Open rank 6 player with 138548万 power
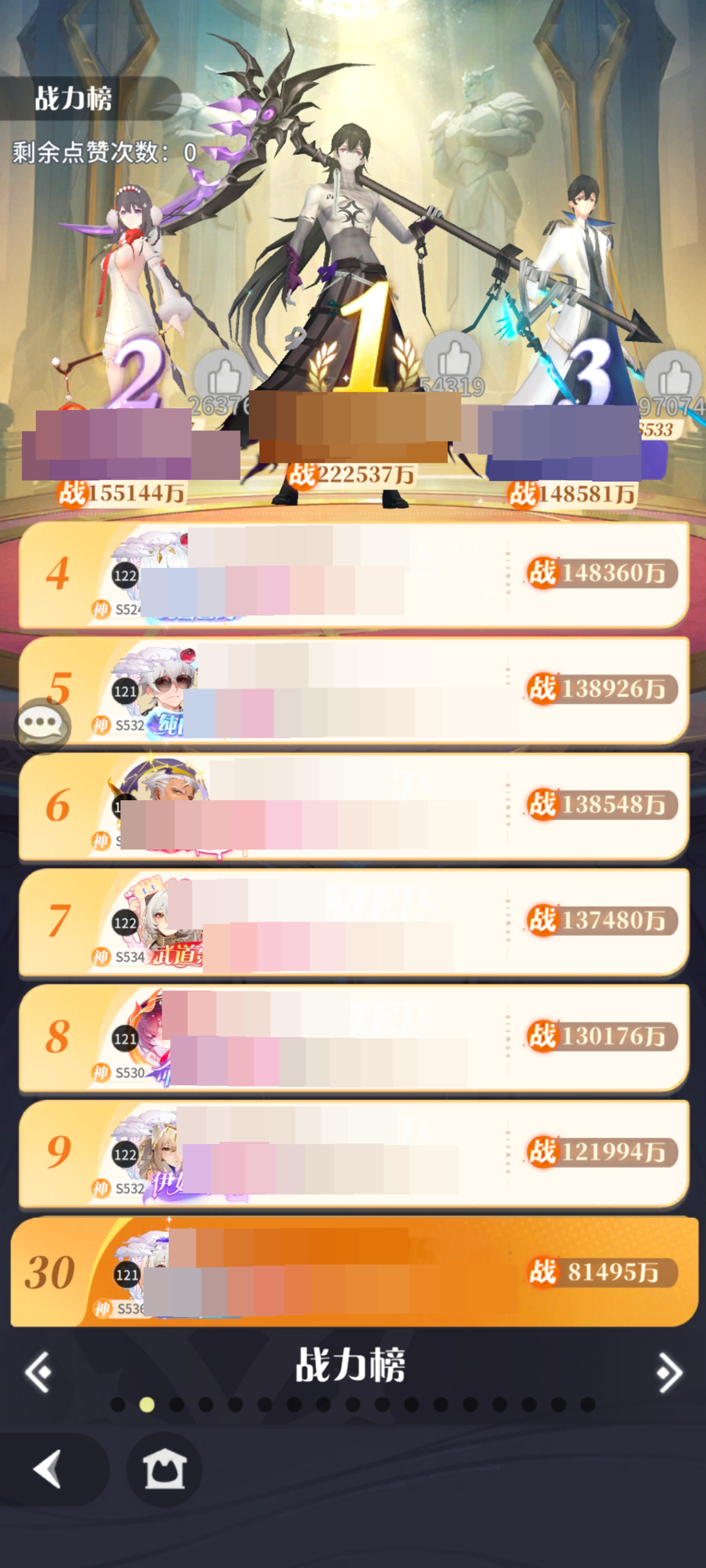Screen dimensions: 706x1568 (354, 805)
